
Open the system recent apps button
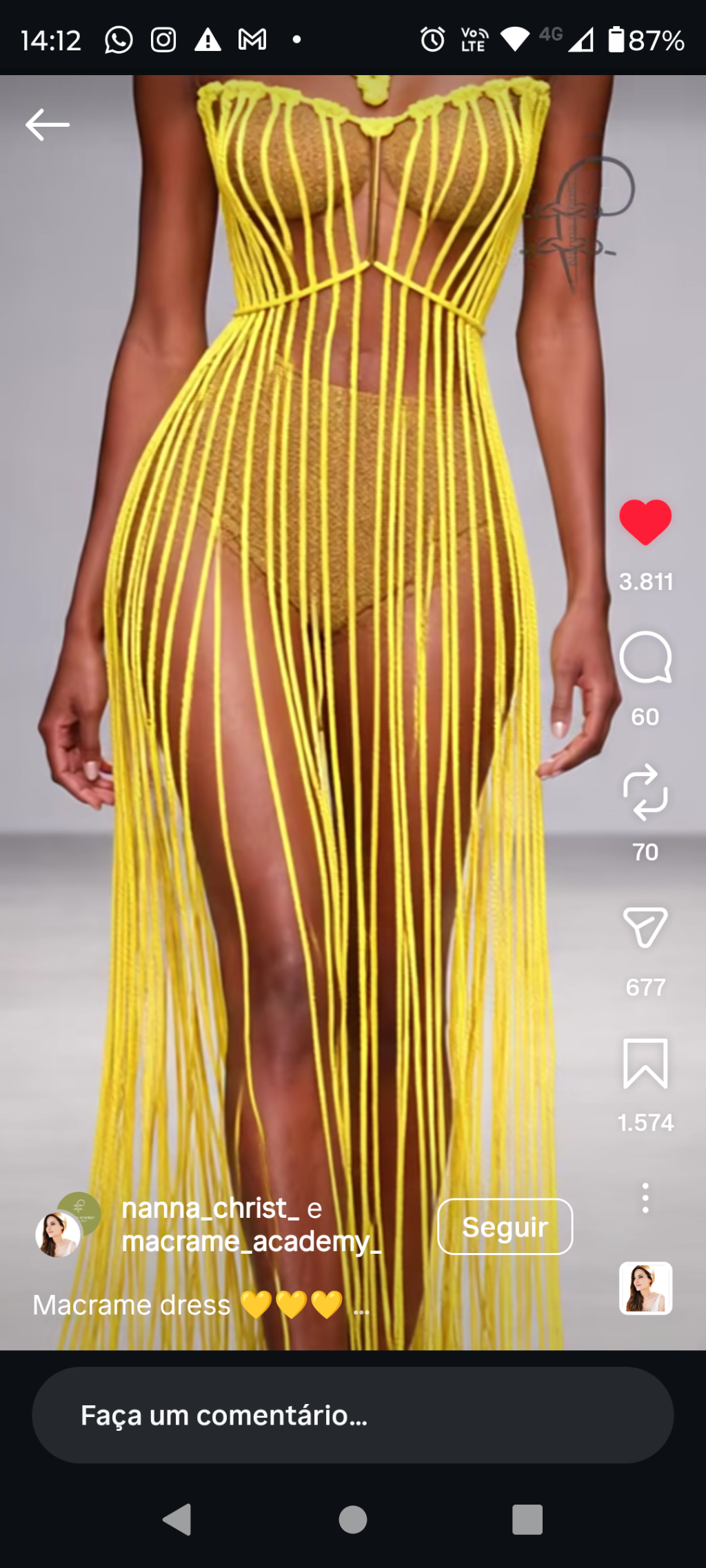[x=527, y=1519]
